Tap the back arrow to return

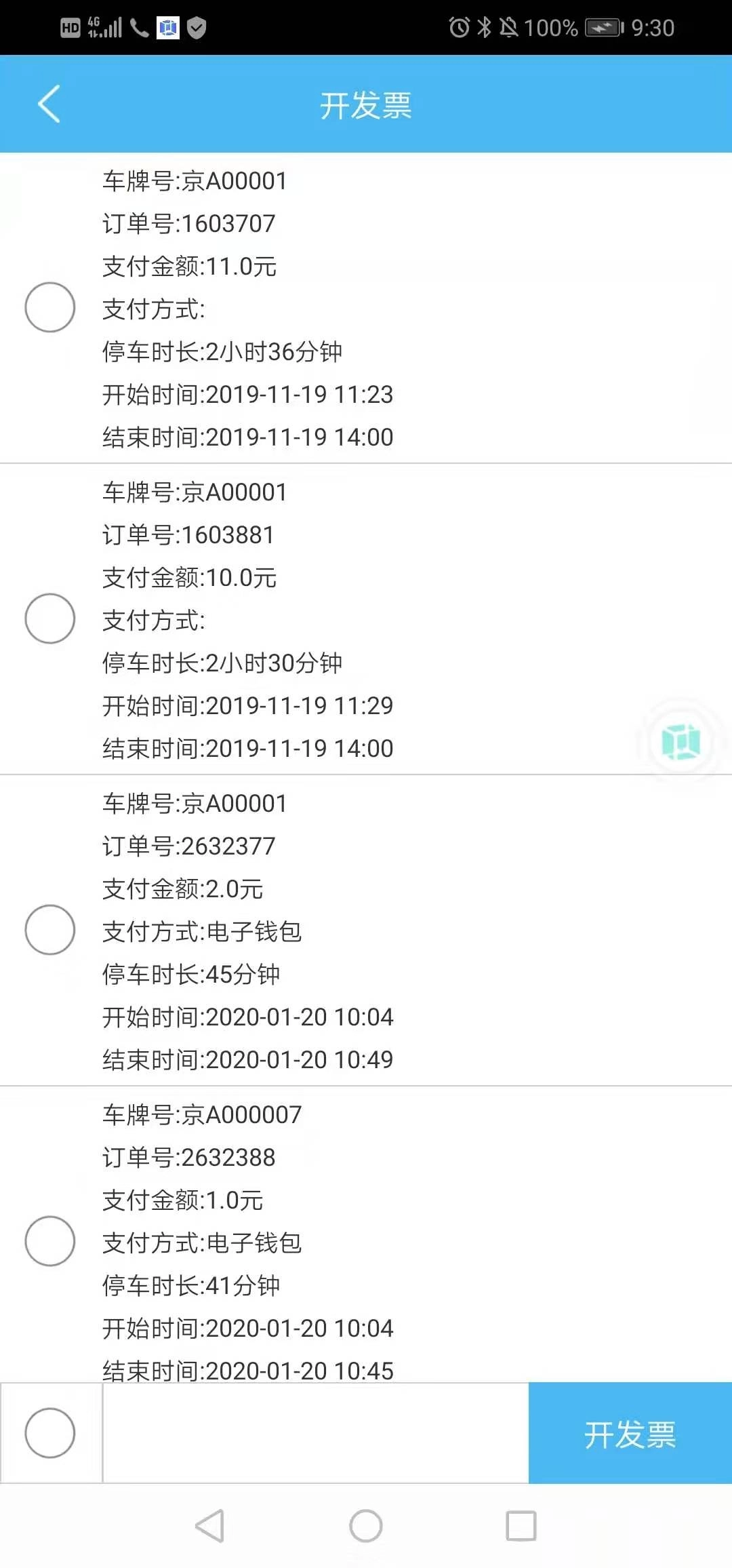pos(47,103)
